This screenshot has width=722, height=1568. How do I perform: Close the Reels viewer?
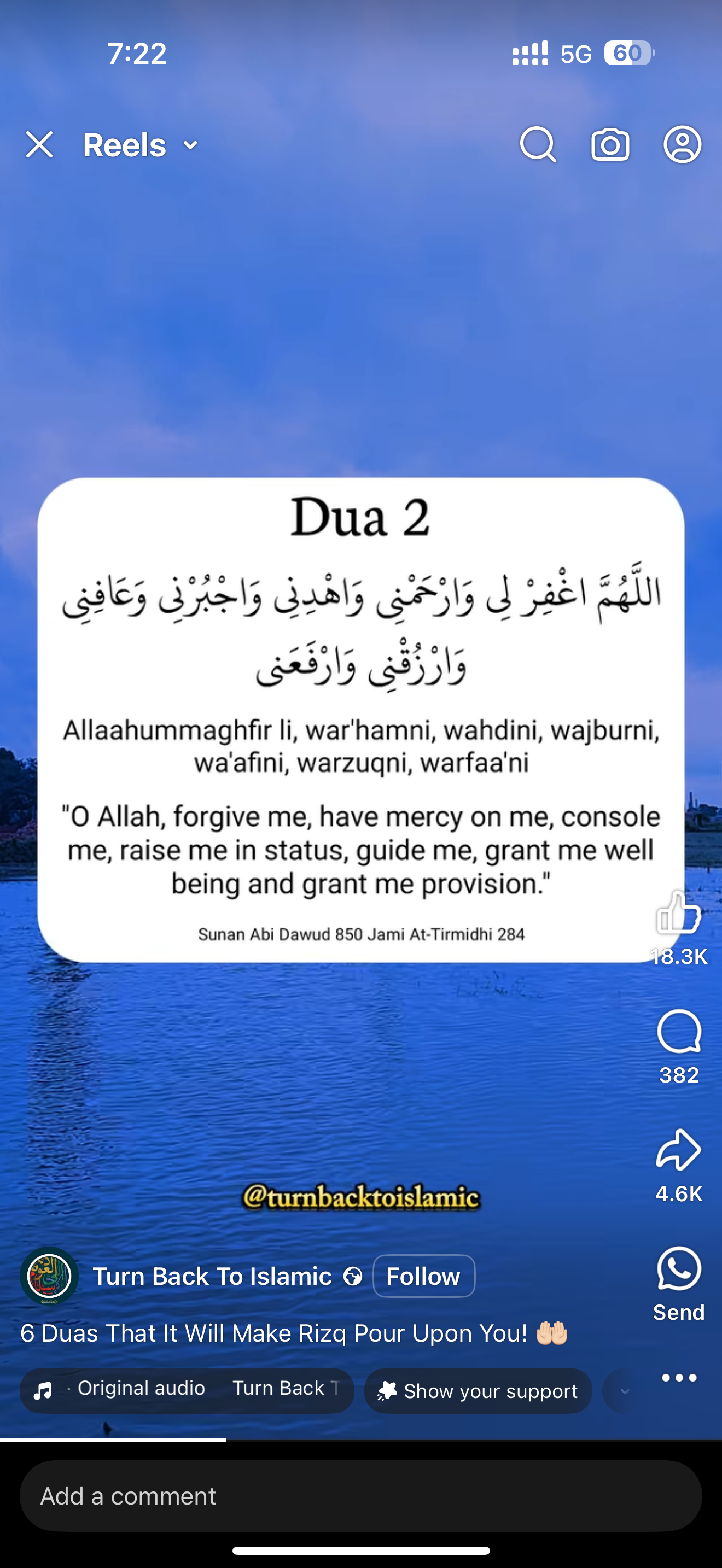(x=39, y=145)
